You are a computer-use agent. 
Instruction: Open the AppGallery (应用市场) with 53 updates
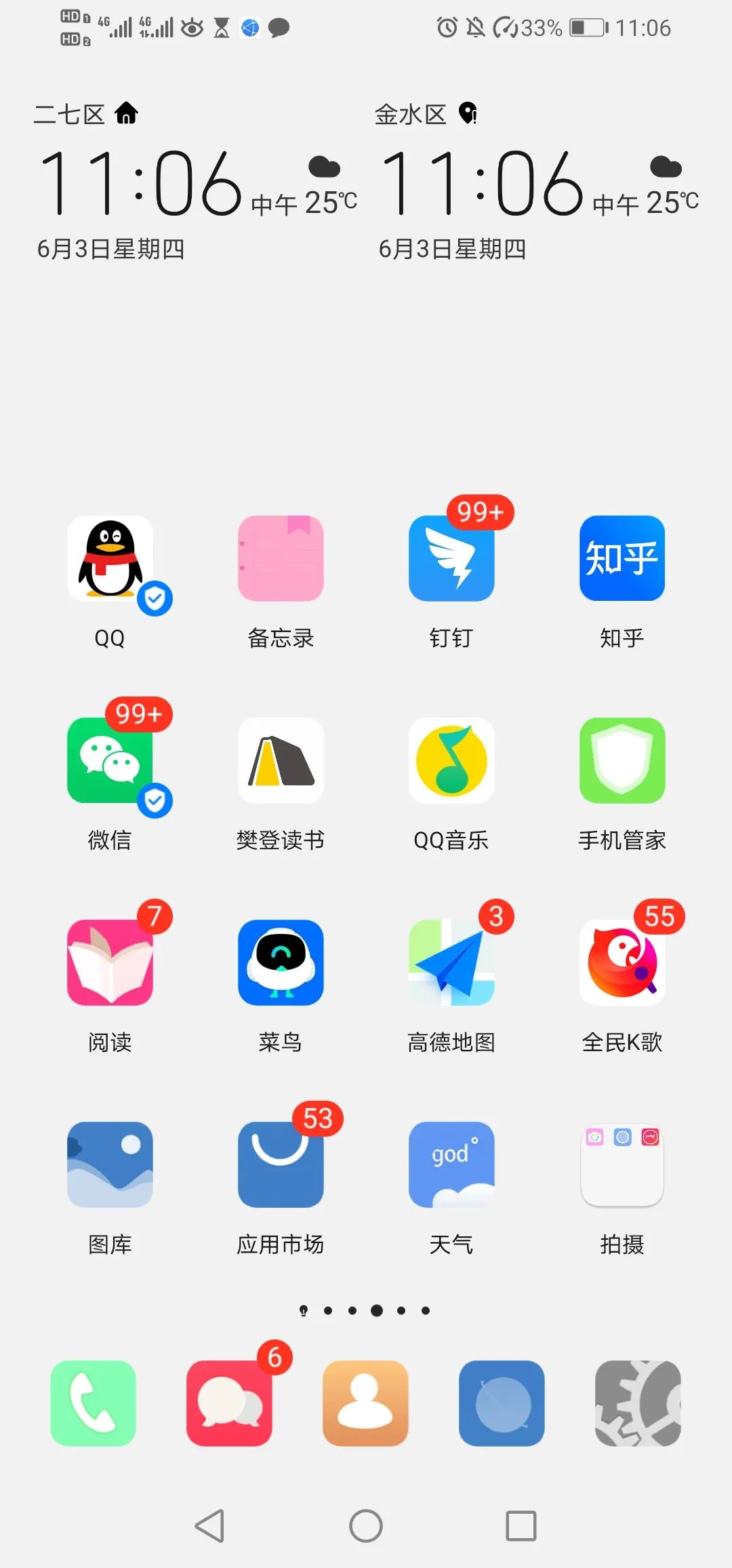coord(281,1164)
